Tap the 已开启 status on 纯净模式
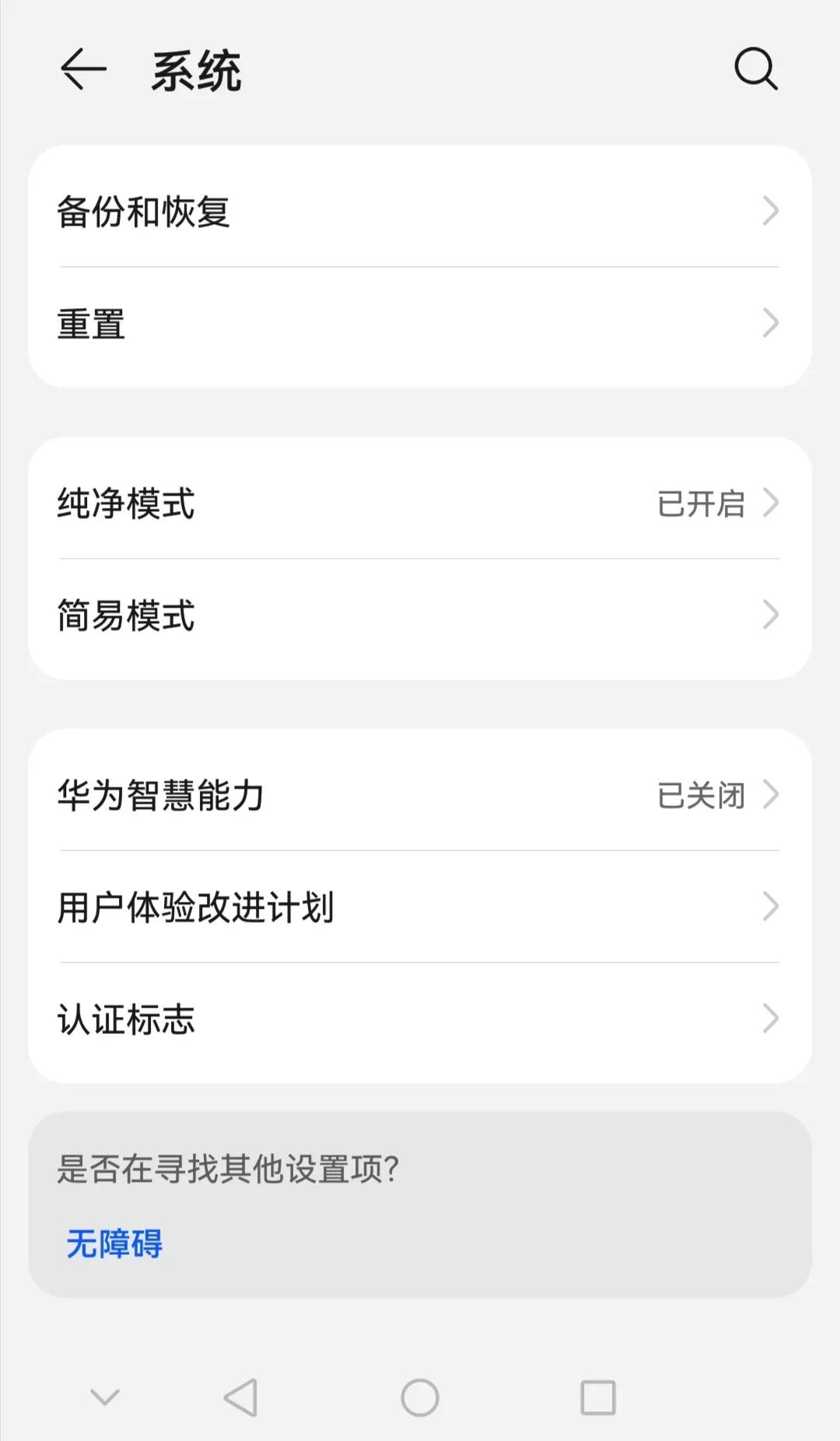Screen dimensions: 840x1441 (699, 503)
